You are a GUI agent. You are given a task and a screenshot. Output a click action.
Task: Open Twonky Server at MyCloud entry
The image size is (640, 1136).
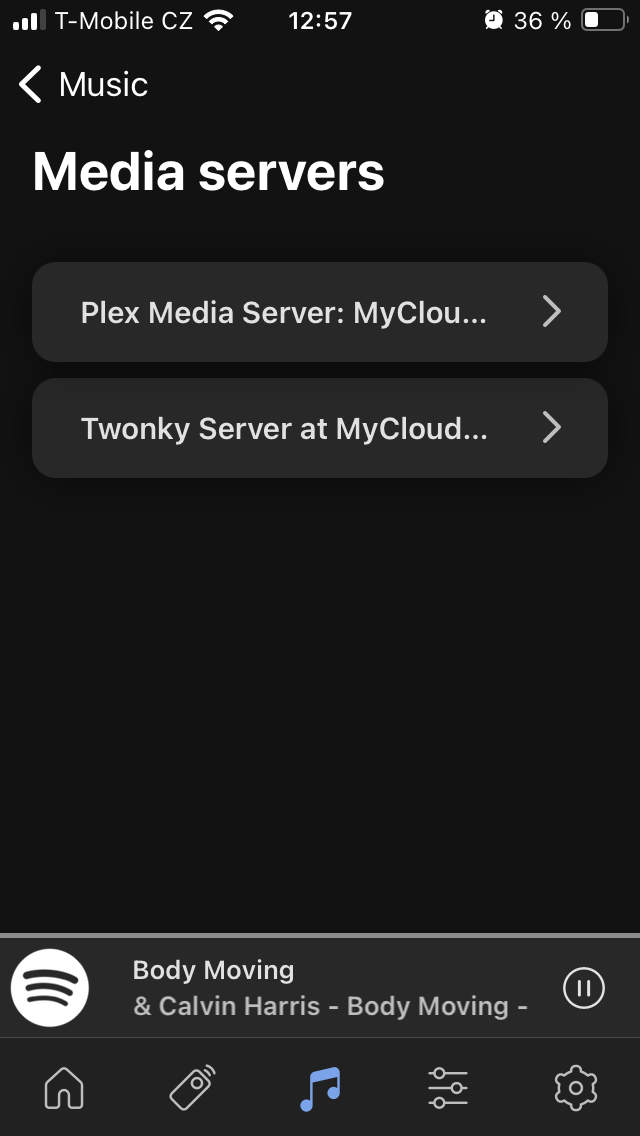pos(320,428)
